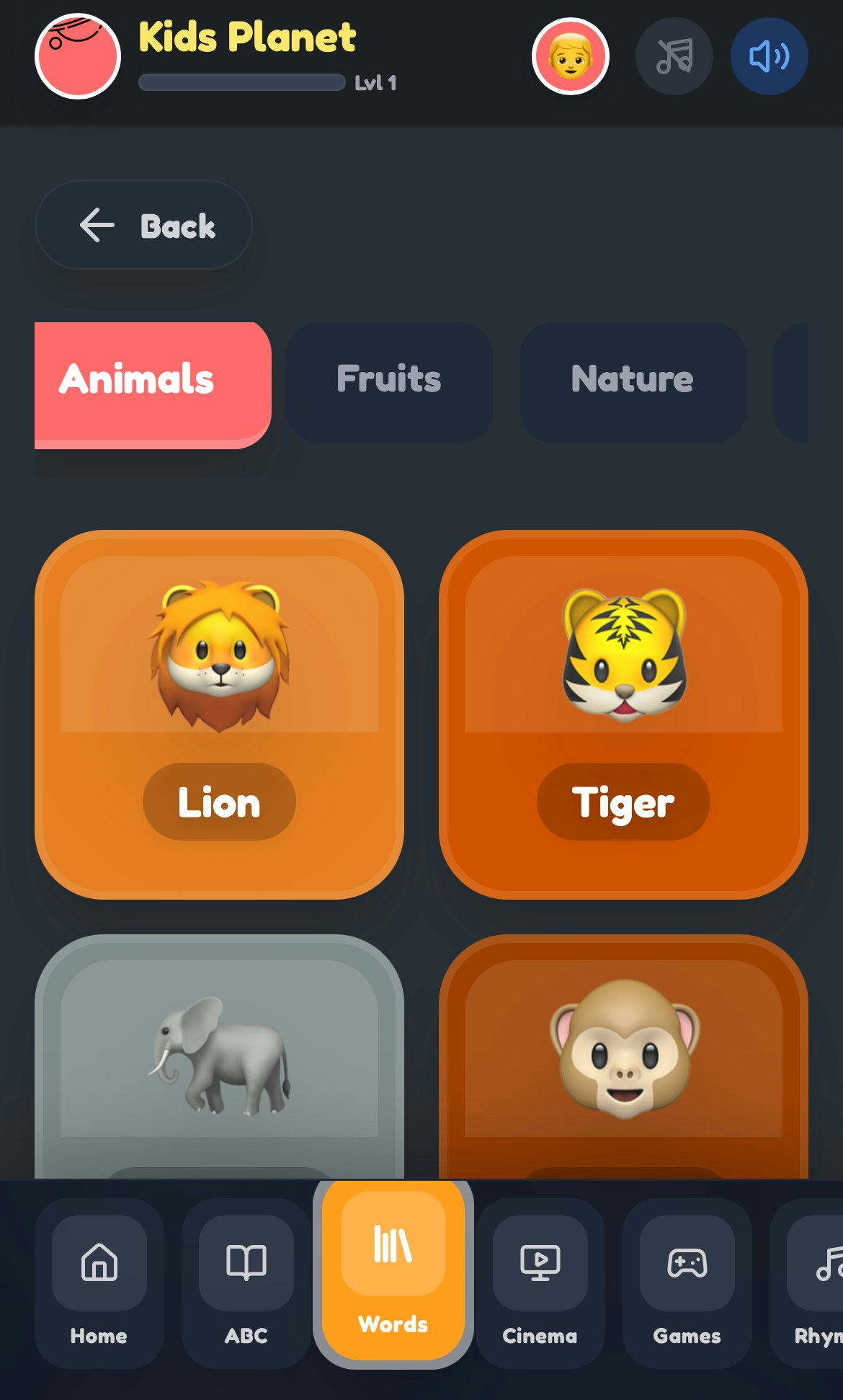Select the Words tab
This screenshot has height=1400, width=843.
pyautogui.click(x=393, y=1272)
